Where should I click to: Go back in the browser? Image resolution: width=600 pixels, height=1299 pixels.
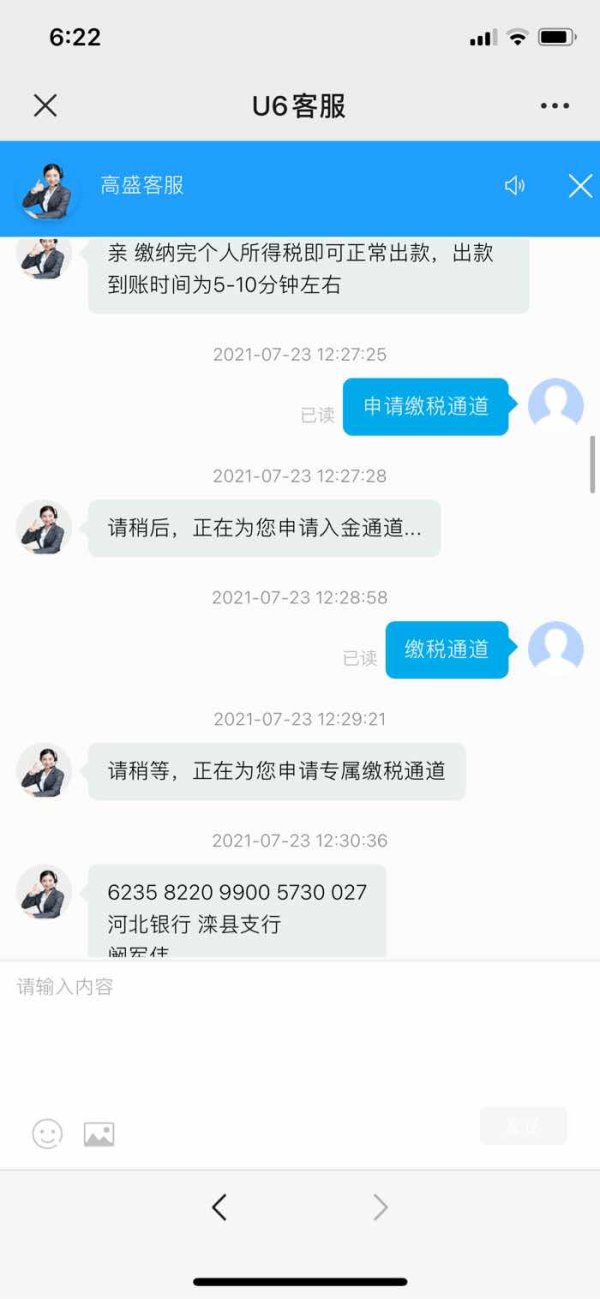click(219, 1208)
